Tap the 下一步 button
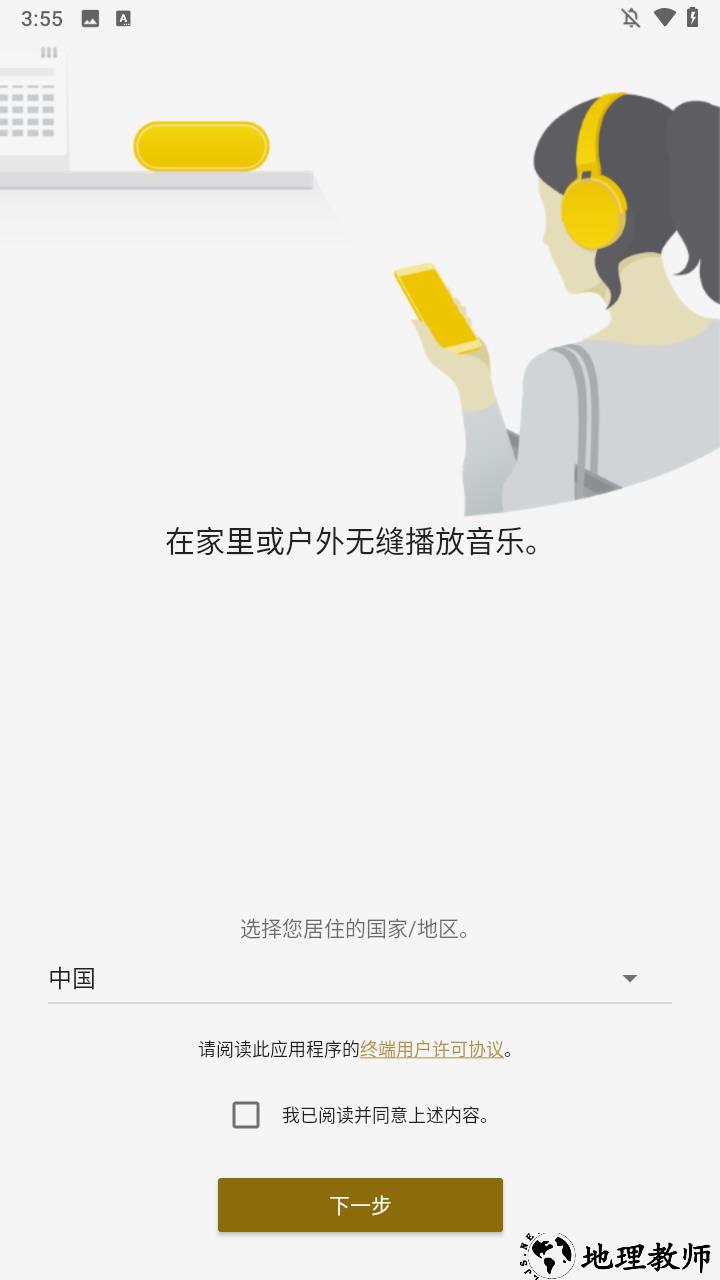 click(360, 1205)
